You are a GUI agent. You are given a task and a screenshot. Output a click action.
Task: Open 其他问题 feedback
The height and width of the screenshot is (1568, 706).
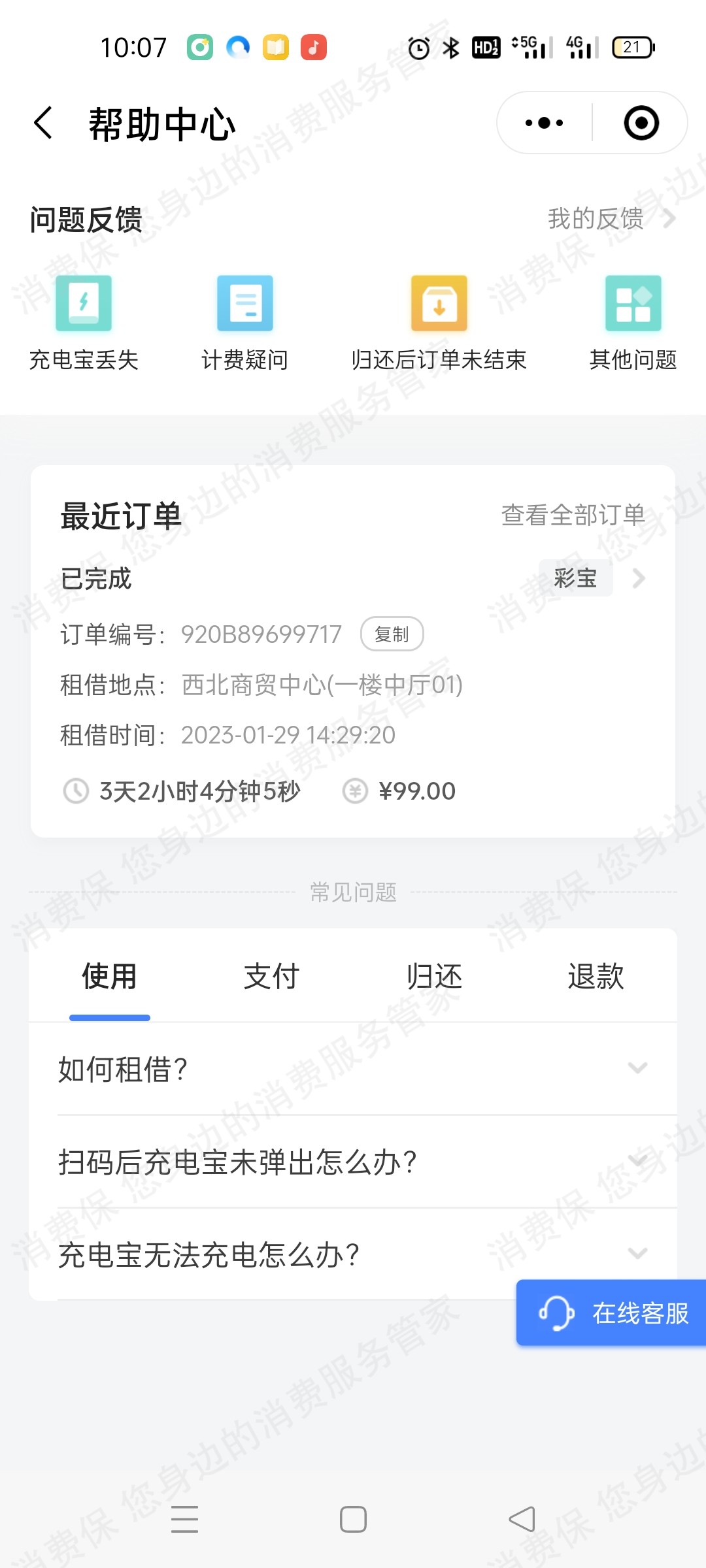tap(633, 321)
